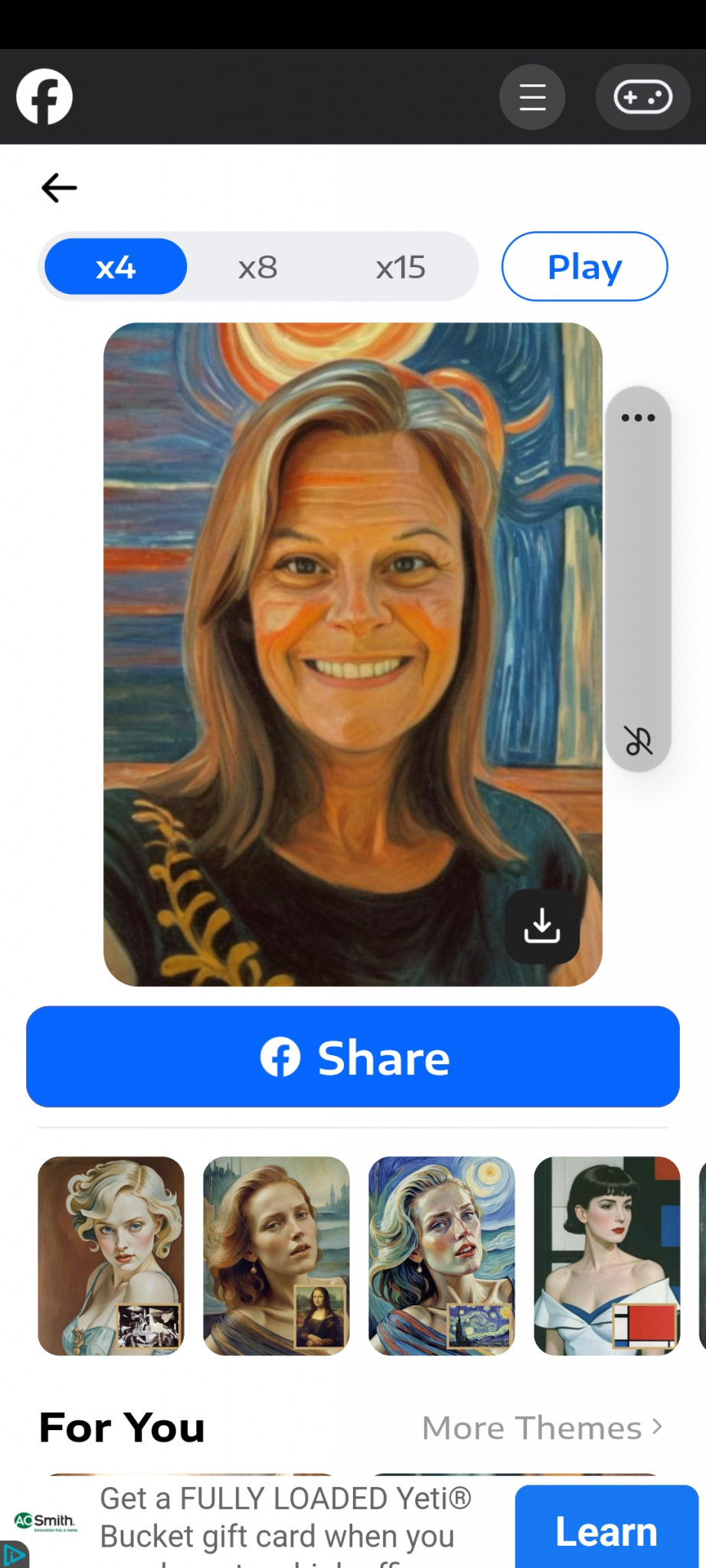The width and height of the screenshot is (706, 1568).
Task: Tap Learn on the Yeti ad
Action: point(606,1531)
